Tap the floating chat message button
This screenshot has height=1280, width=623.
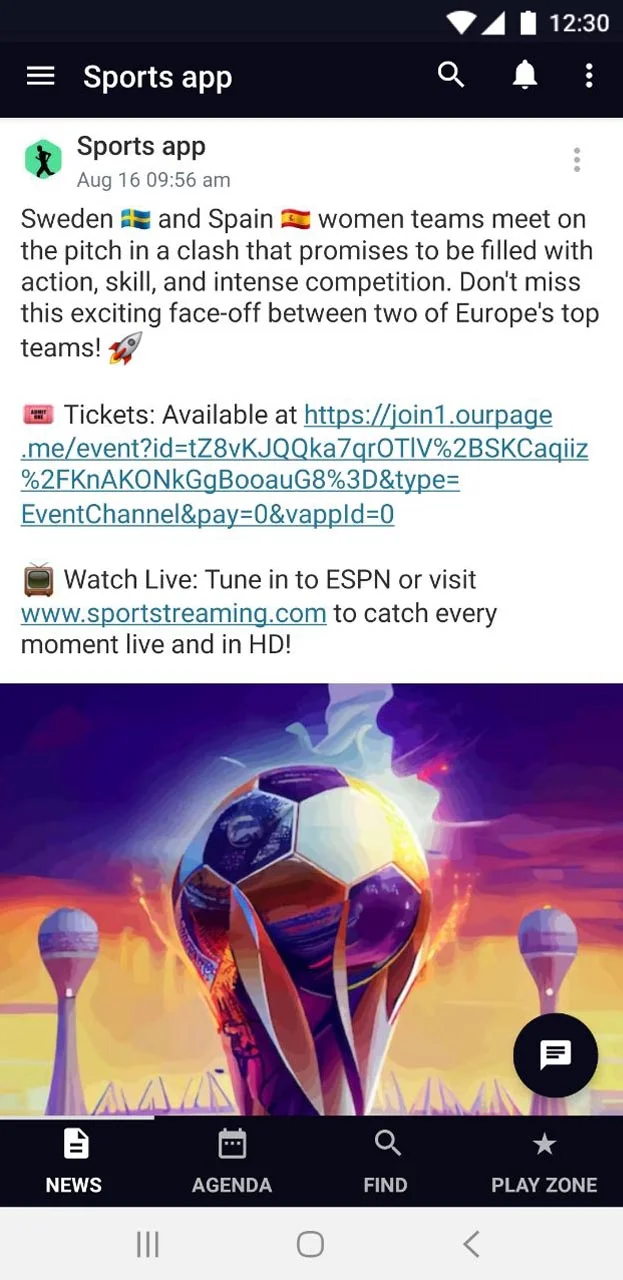[555, 1055]
